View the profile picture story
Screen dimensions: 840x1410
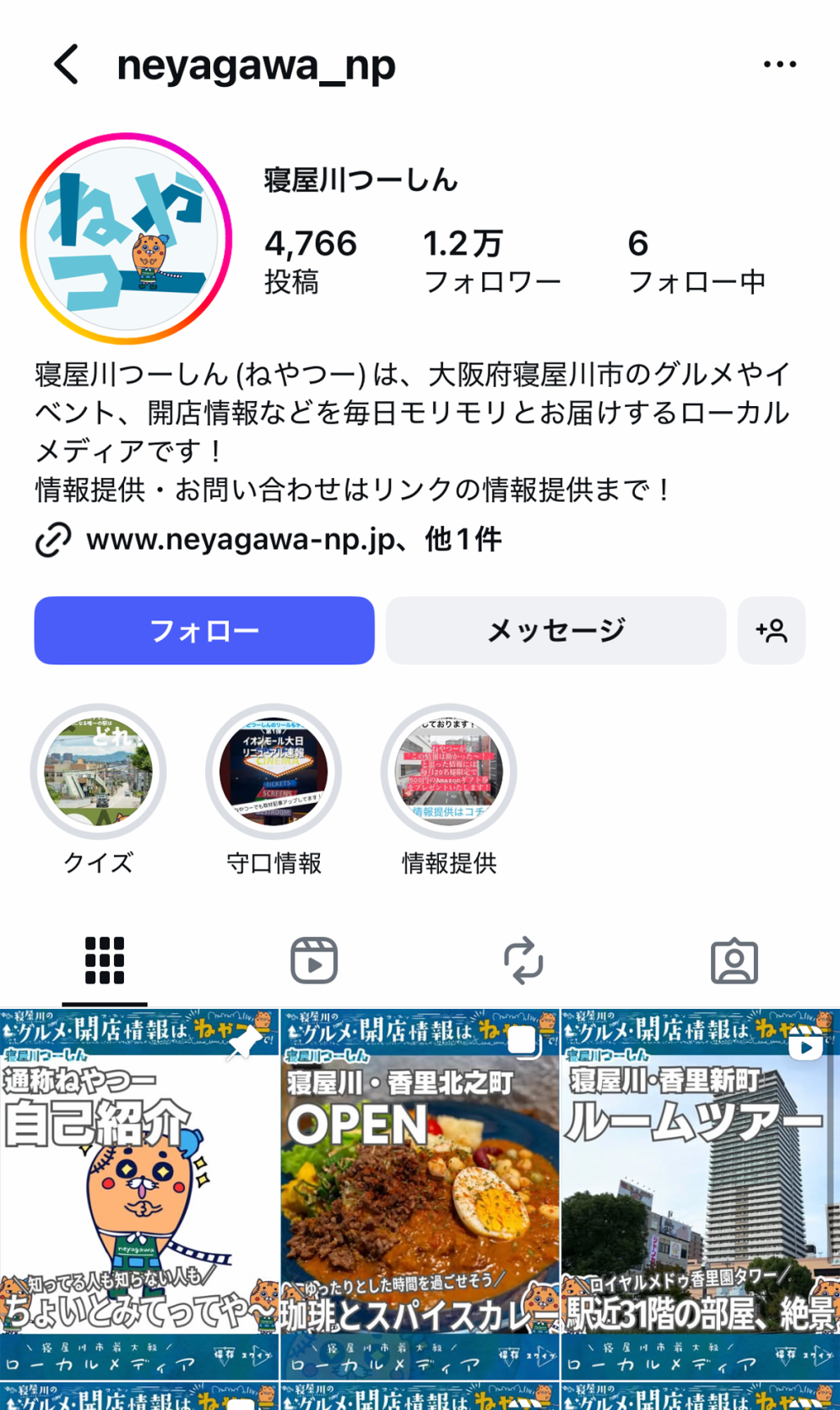[x=126, y=239]
